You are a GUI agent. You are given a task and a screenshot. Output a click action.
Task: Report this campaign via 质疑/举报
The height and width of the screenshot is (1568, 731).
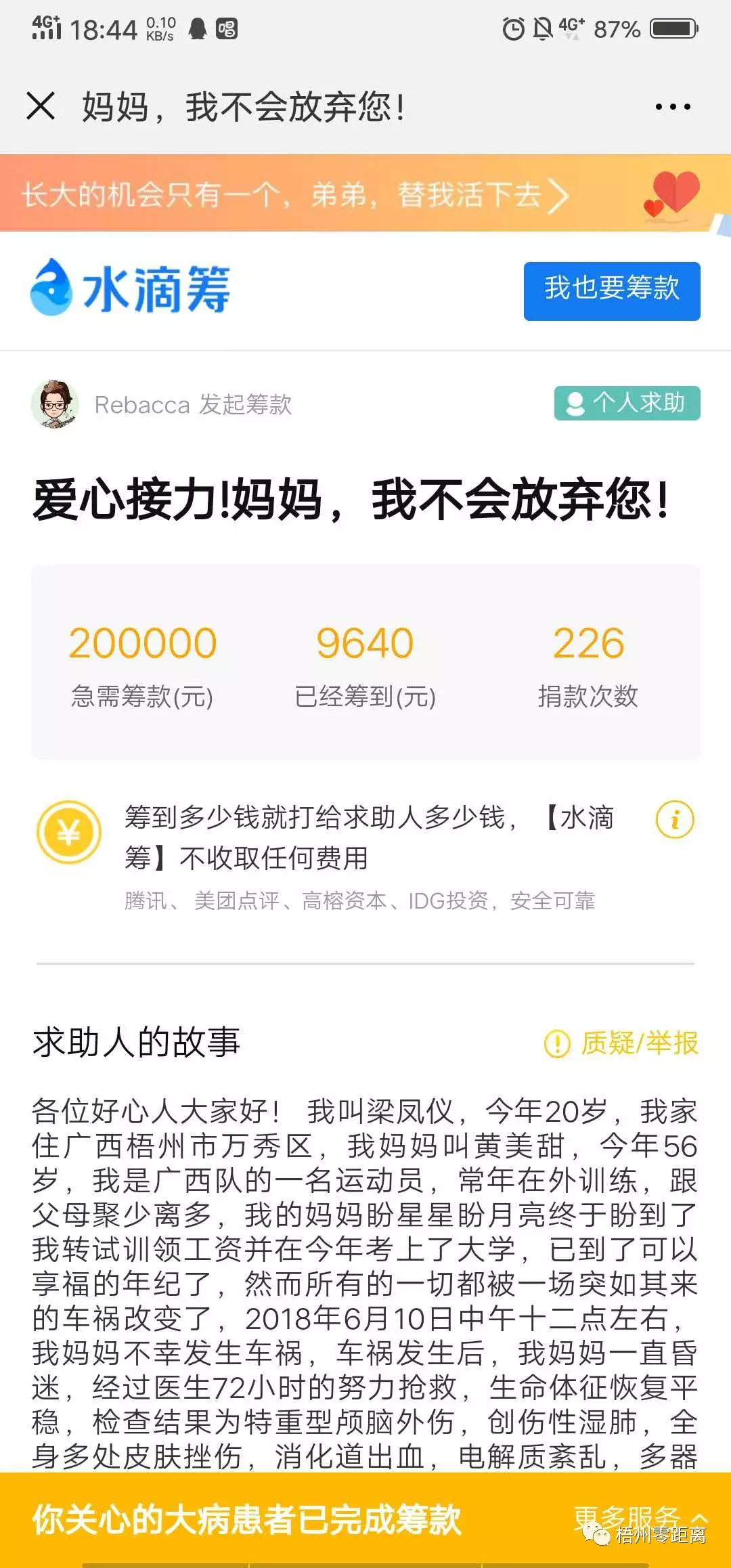(621, 1043)
